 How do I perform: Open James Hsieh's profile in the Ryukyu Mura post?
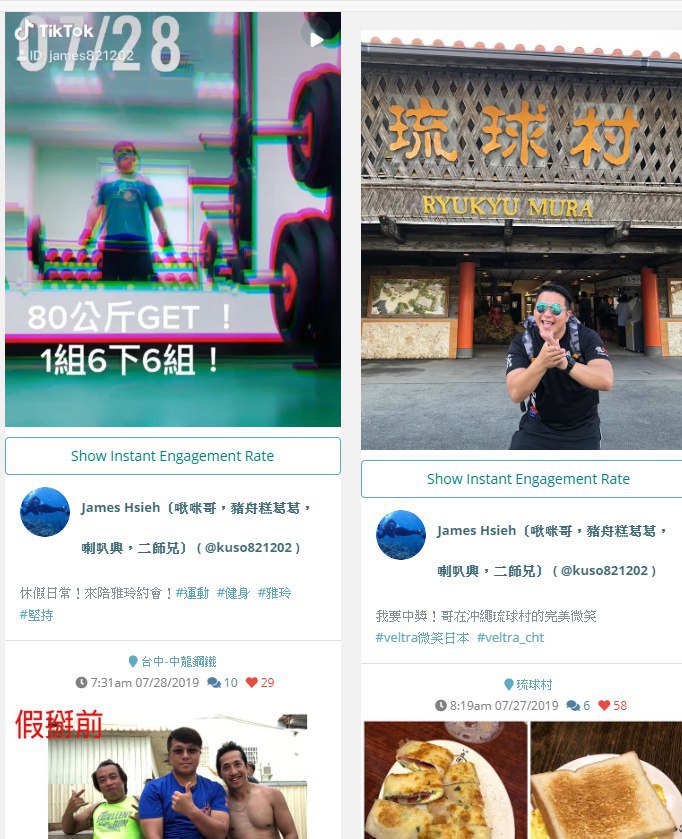click(550, 531)
